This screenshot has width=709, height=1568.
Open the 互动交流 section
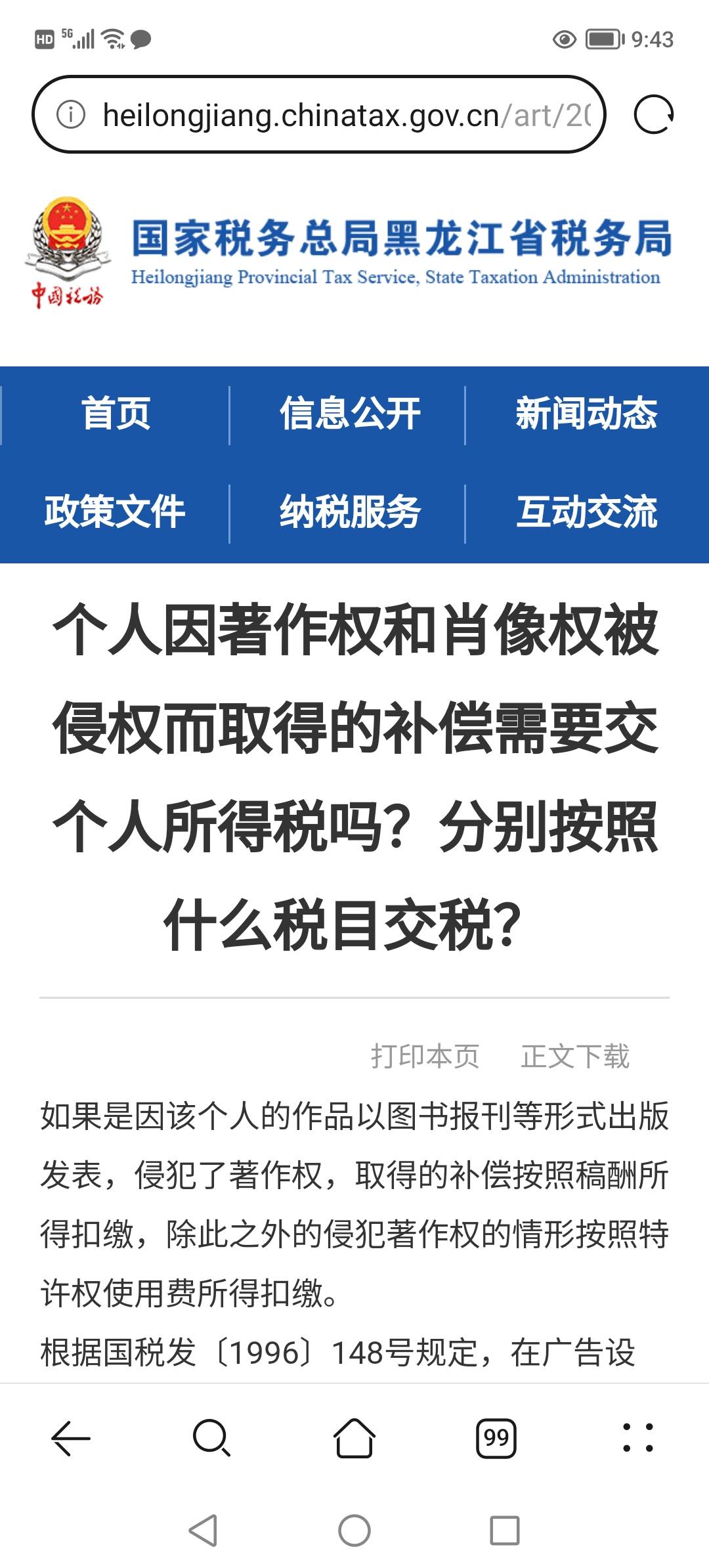click(586, 512)
